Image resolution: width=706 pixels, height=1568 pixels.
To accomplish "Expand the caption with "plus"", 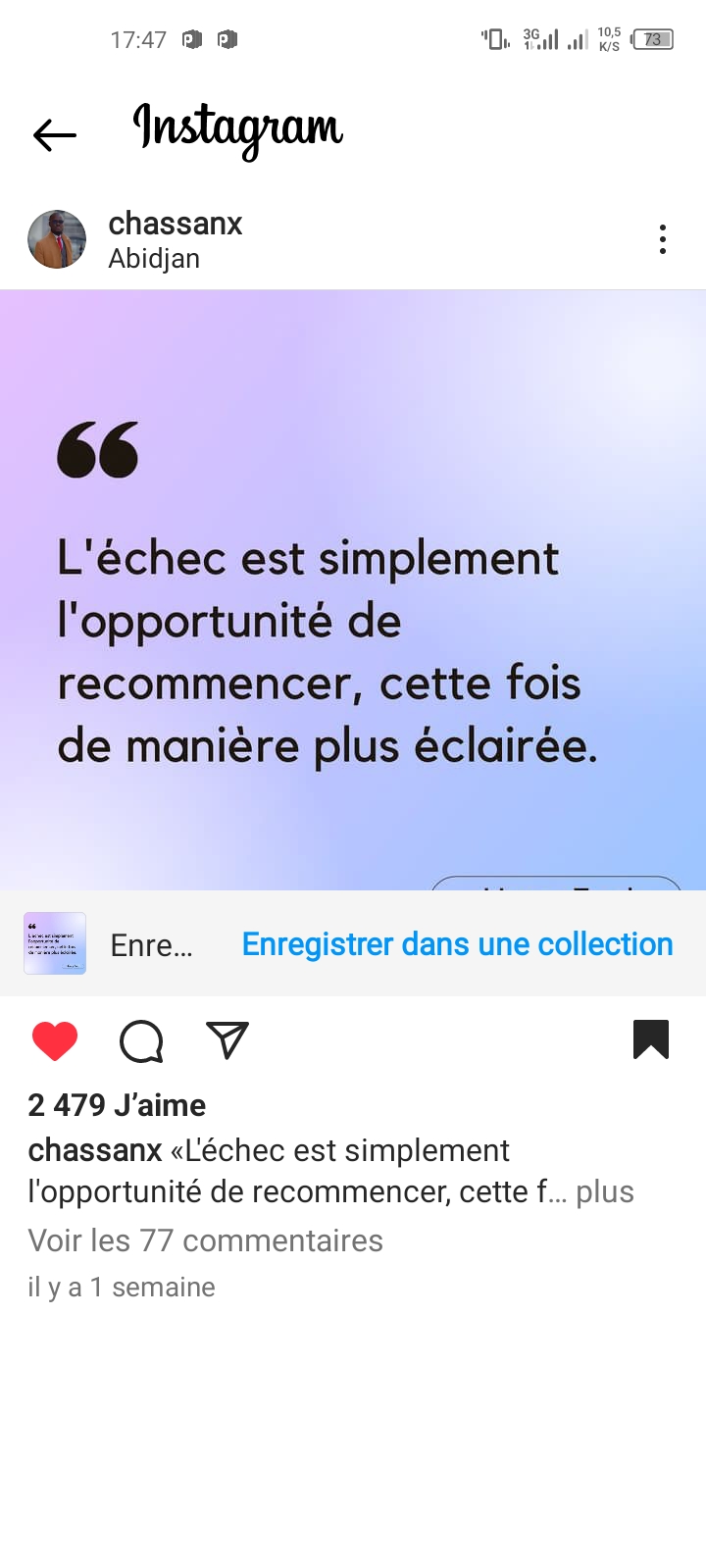I will (604, 1191).
